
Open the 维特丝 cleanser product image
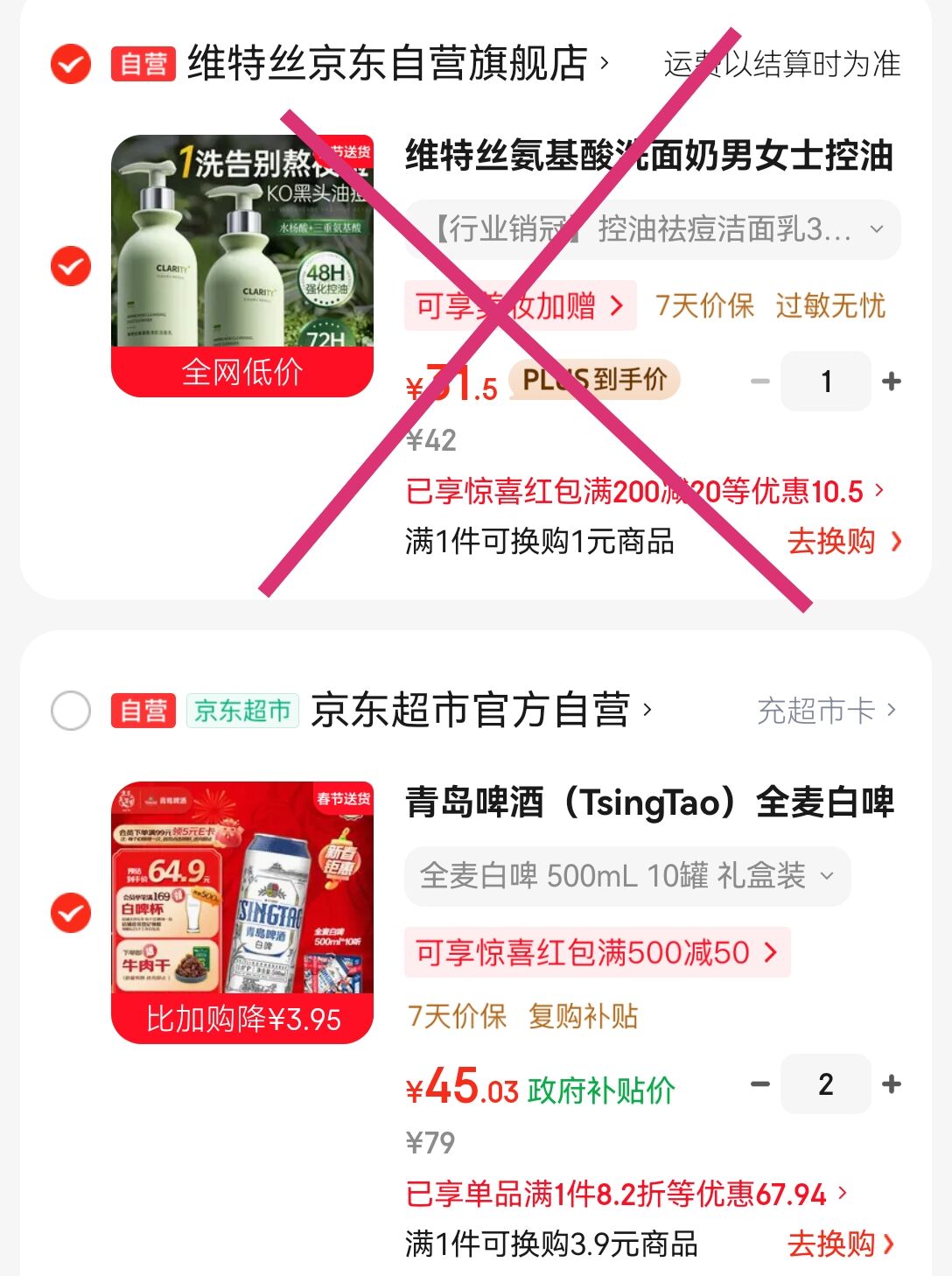coord(242,265)
